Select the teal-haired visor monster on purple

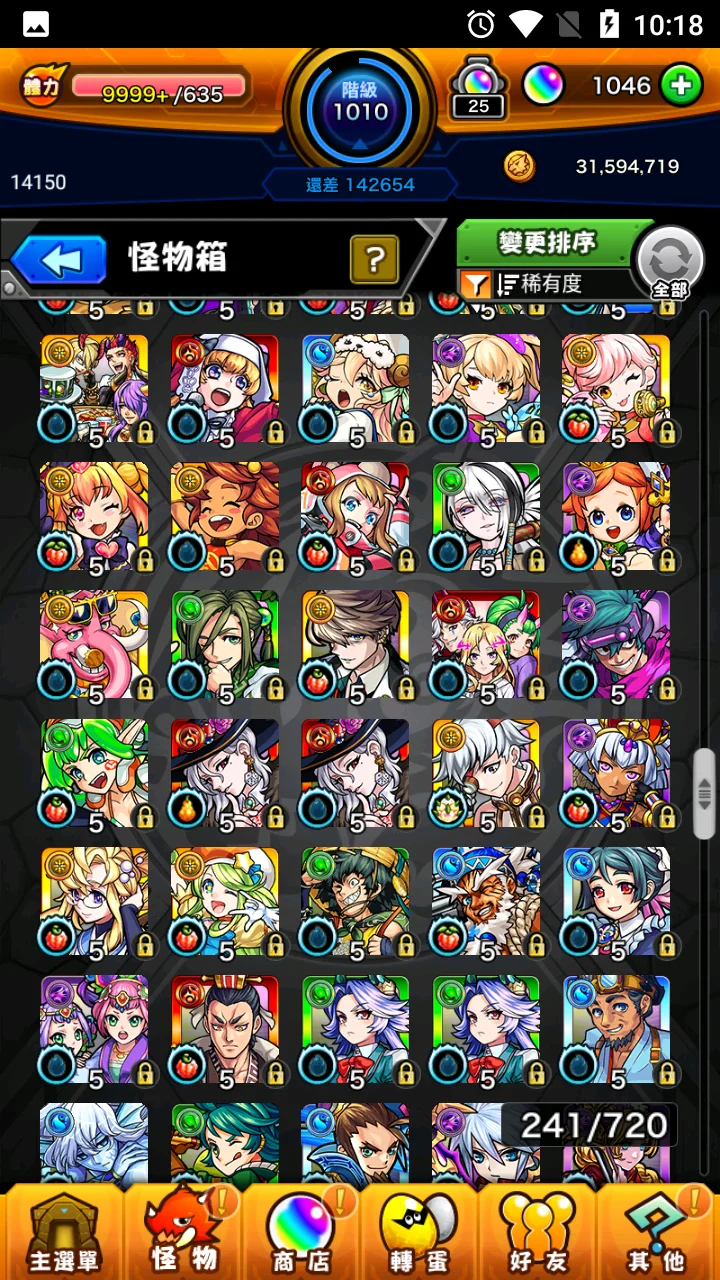coord(616,645)
